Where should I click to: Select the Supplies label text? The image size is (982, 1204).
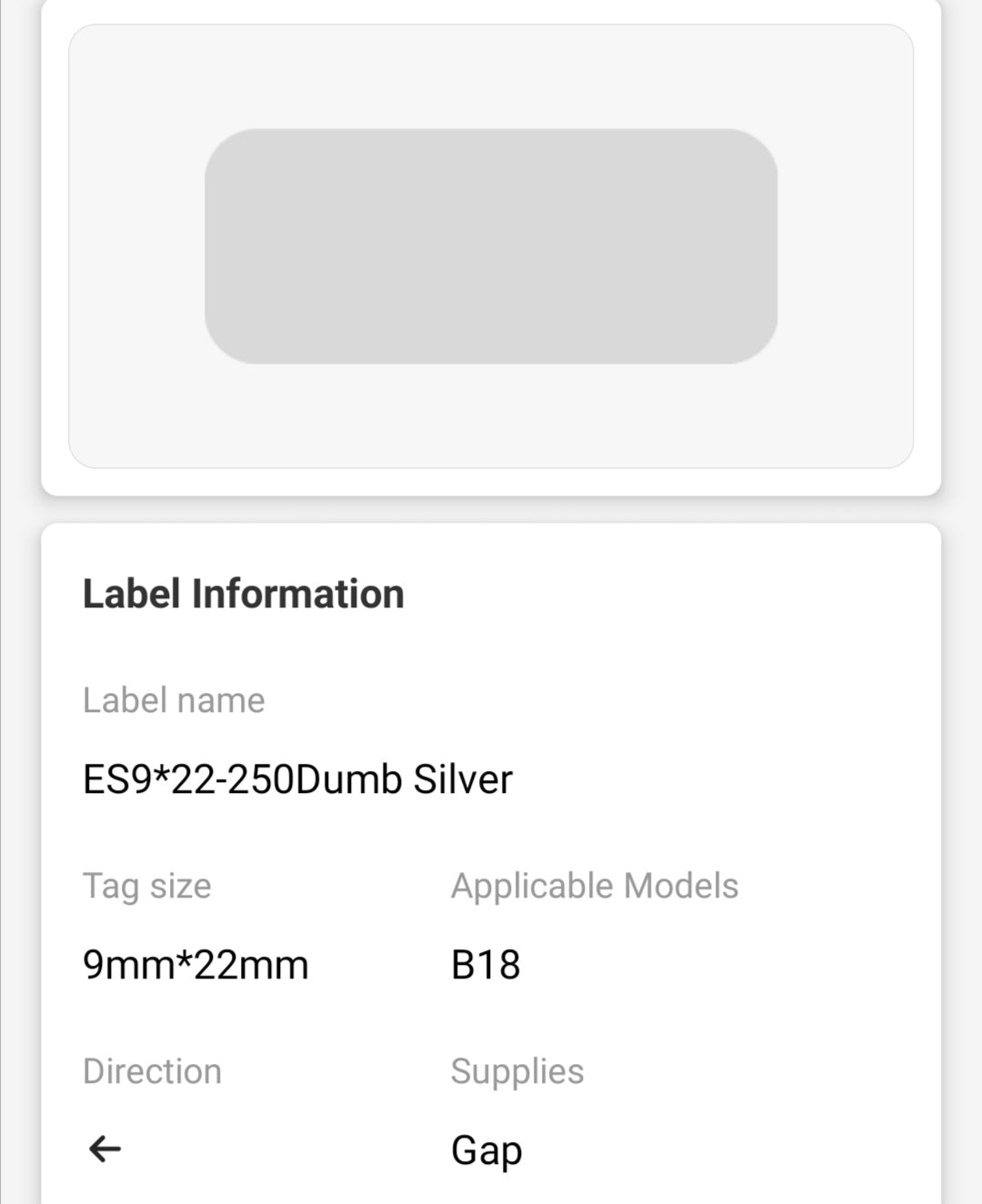[516, 1070]
